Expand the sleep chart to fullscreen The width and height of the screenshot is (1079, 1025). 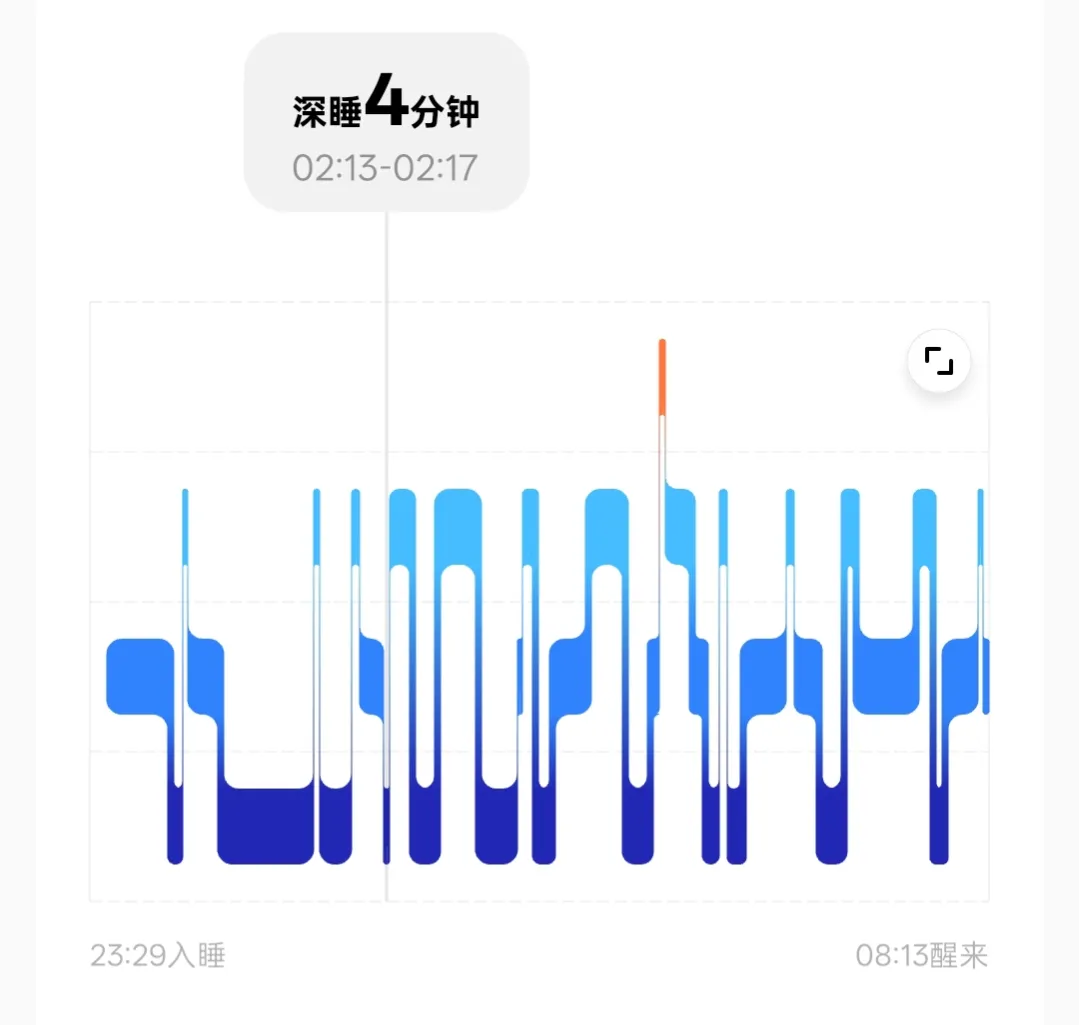coord(938,361)
